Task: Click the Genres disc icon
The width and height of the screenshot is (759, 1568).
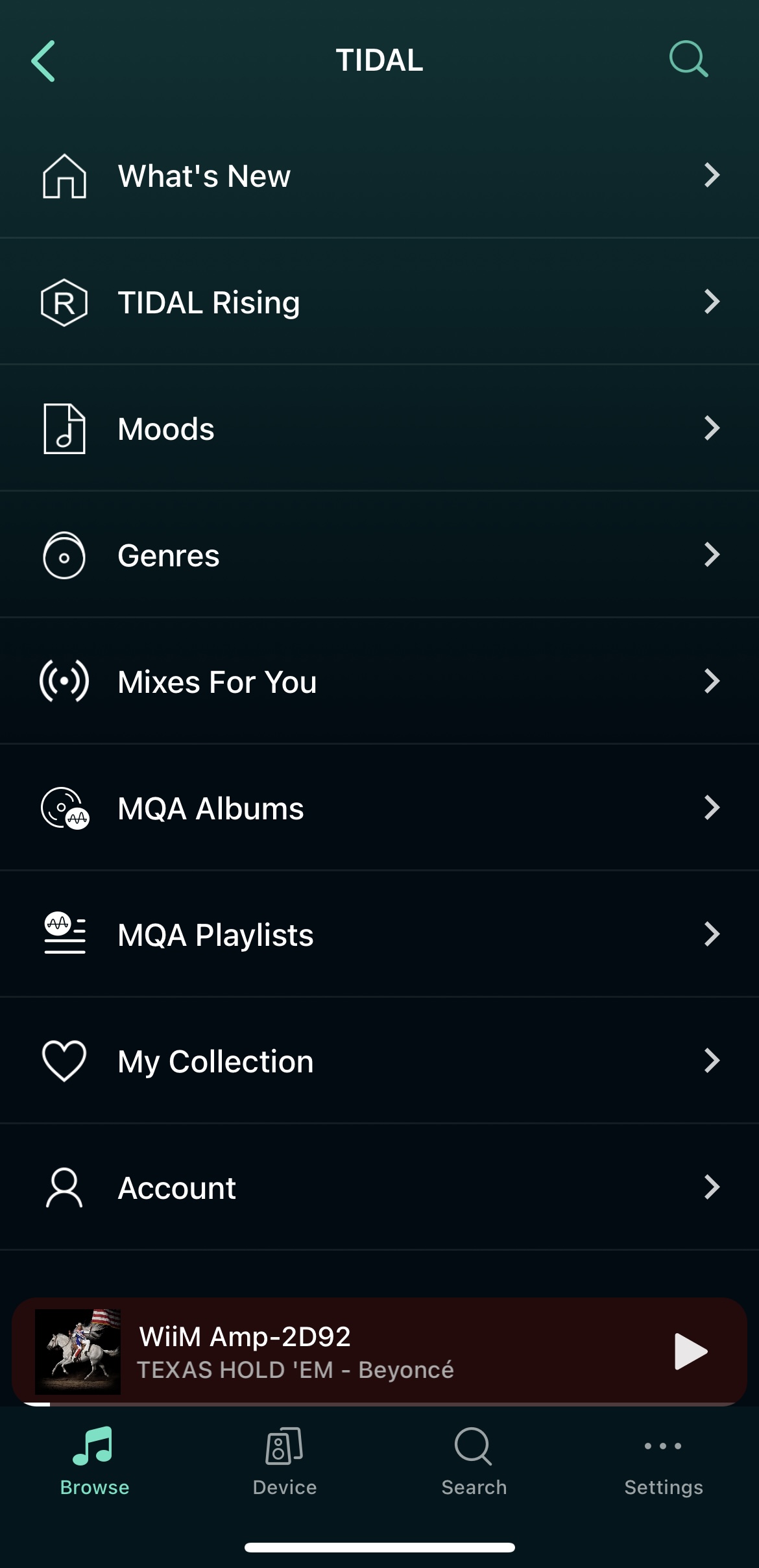Action: click(63, 554)
